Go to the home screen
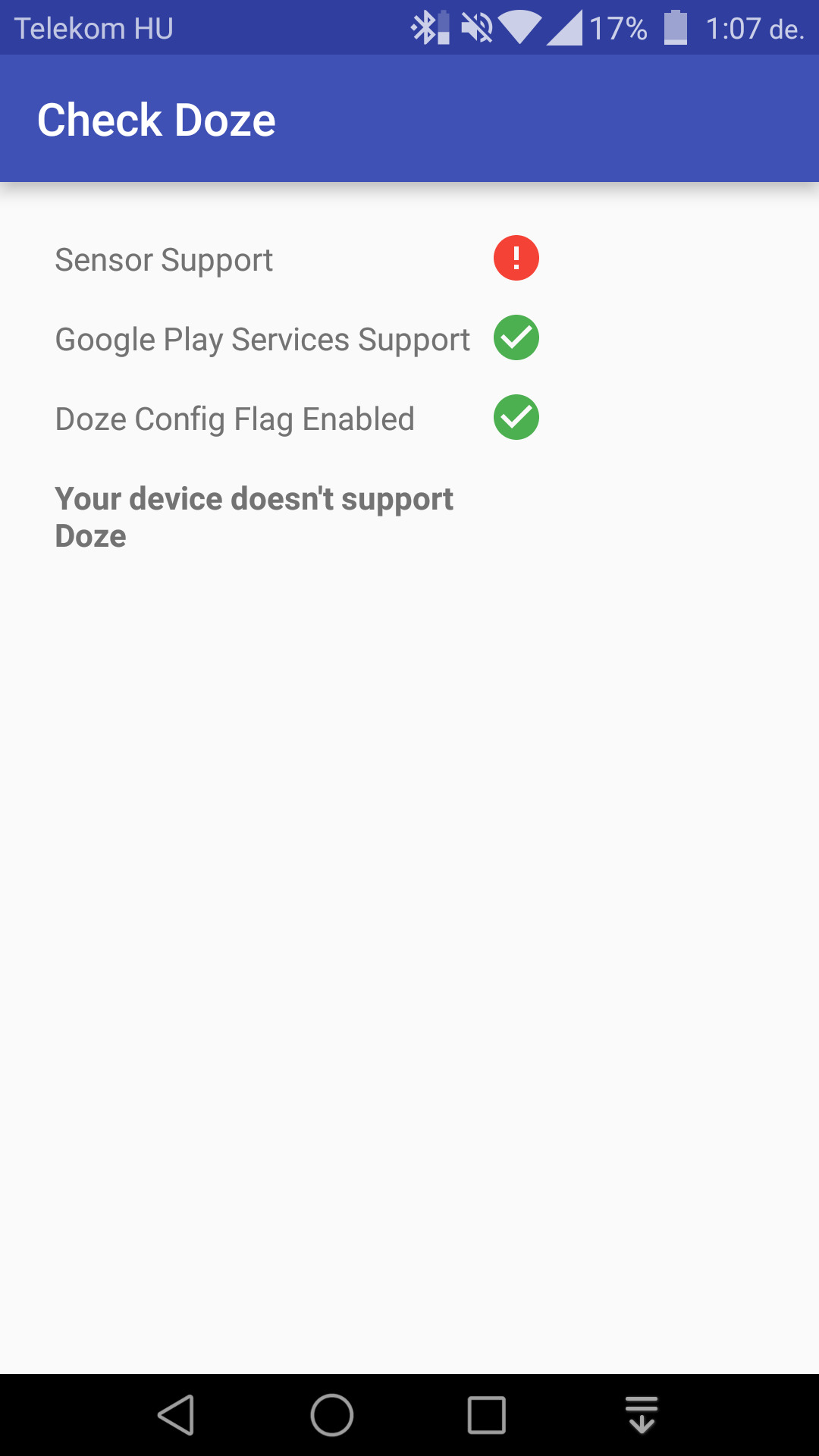 (x=332, y=1415)
